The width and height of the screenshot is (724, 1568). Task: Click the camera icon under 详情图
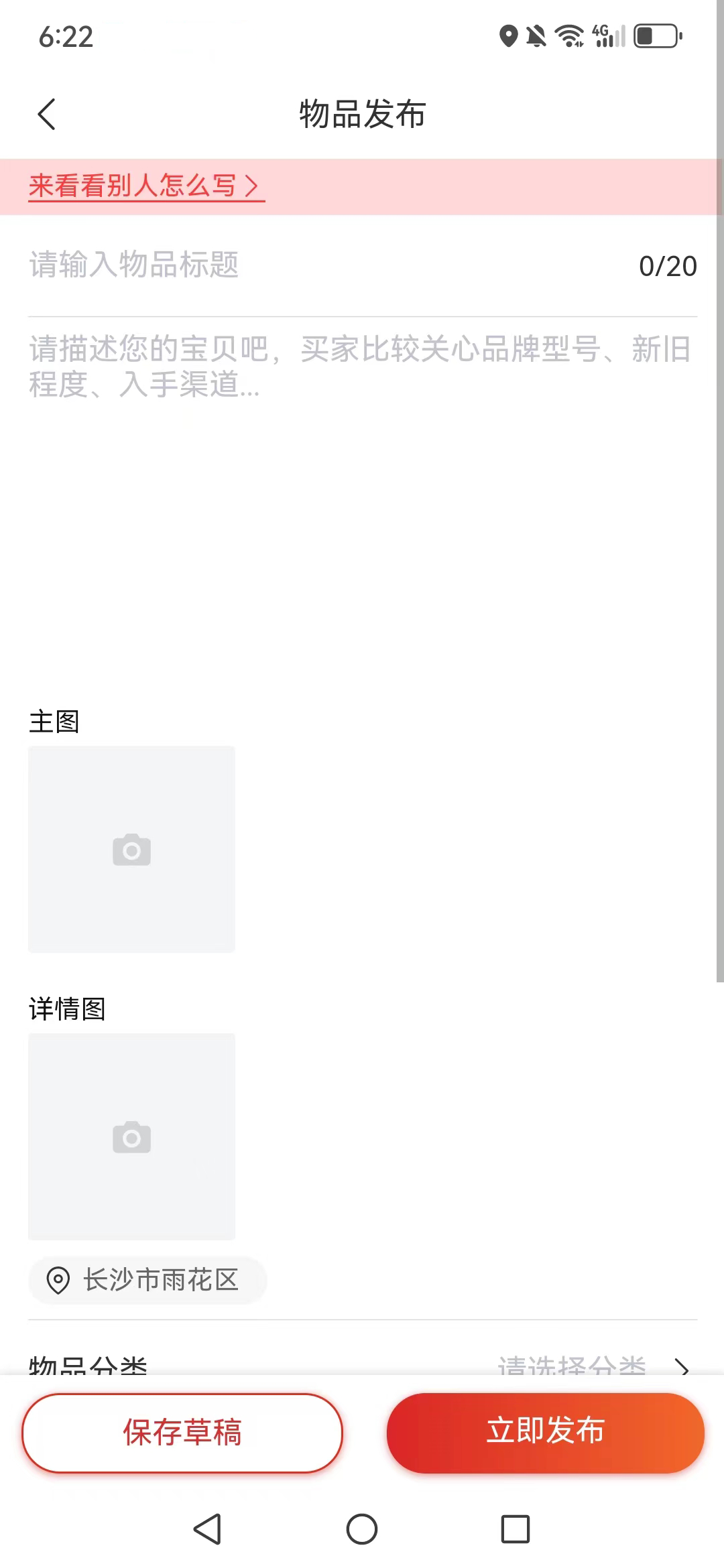(x=131, y=1136)
